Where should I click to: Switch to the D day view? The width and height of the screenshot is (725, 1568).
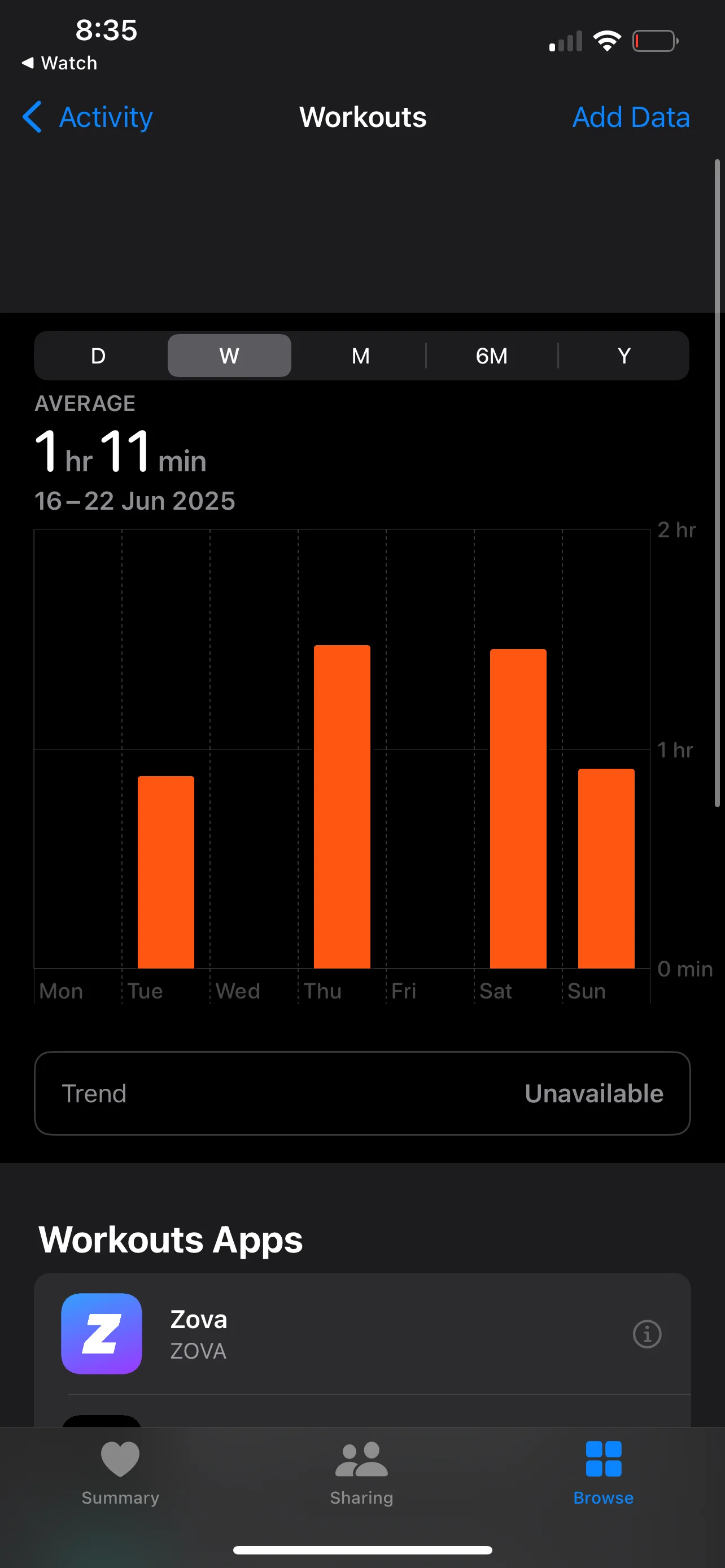(99, 356)
